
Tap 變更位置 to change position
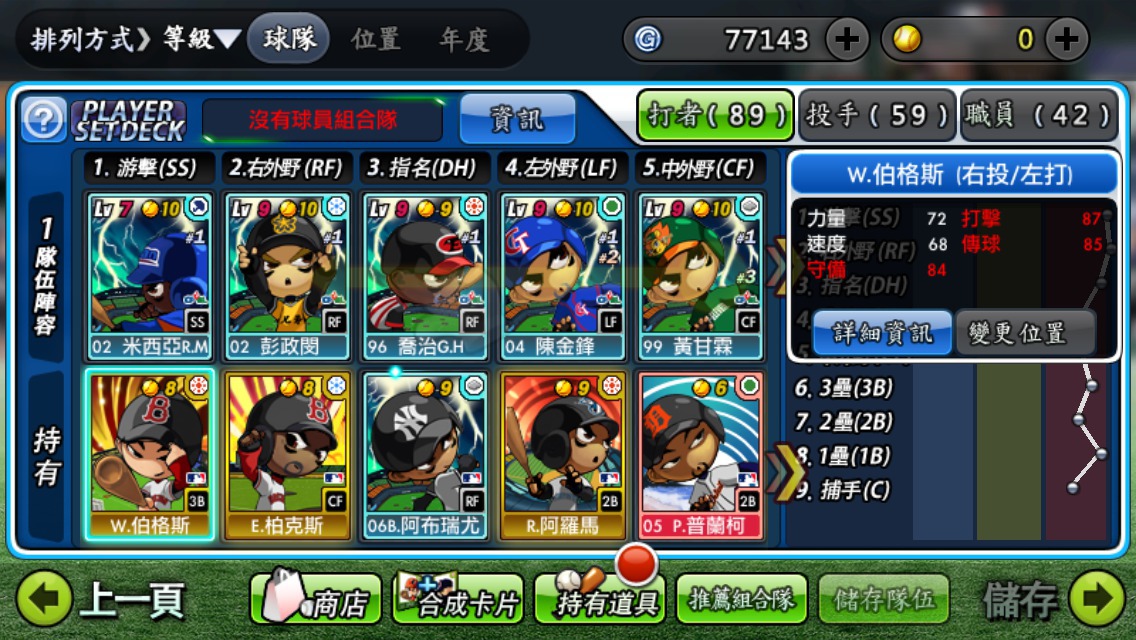pos(1025,333)
